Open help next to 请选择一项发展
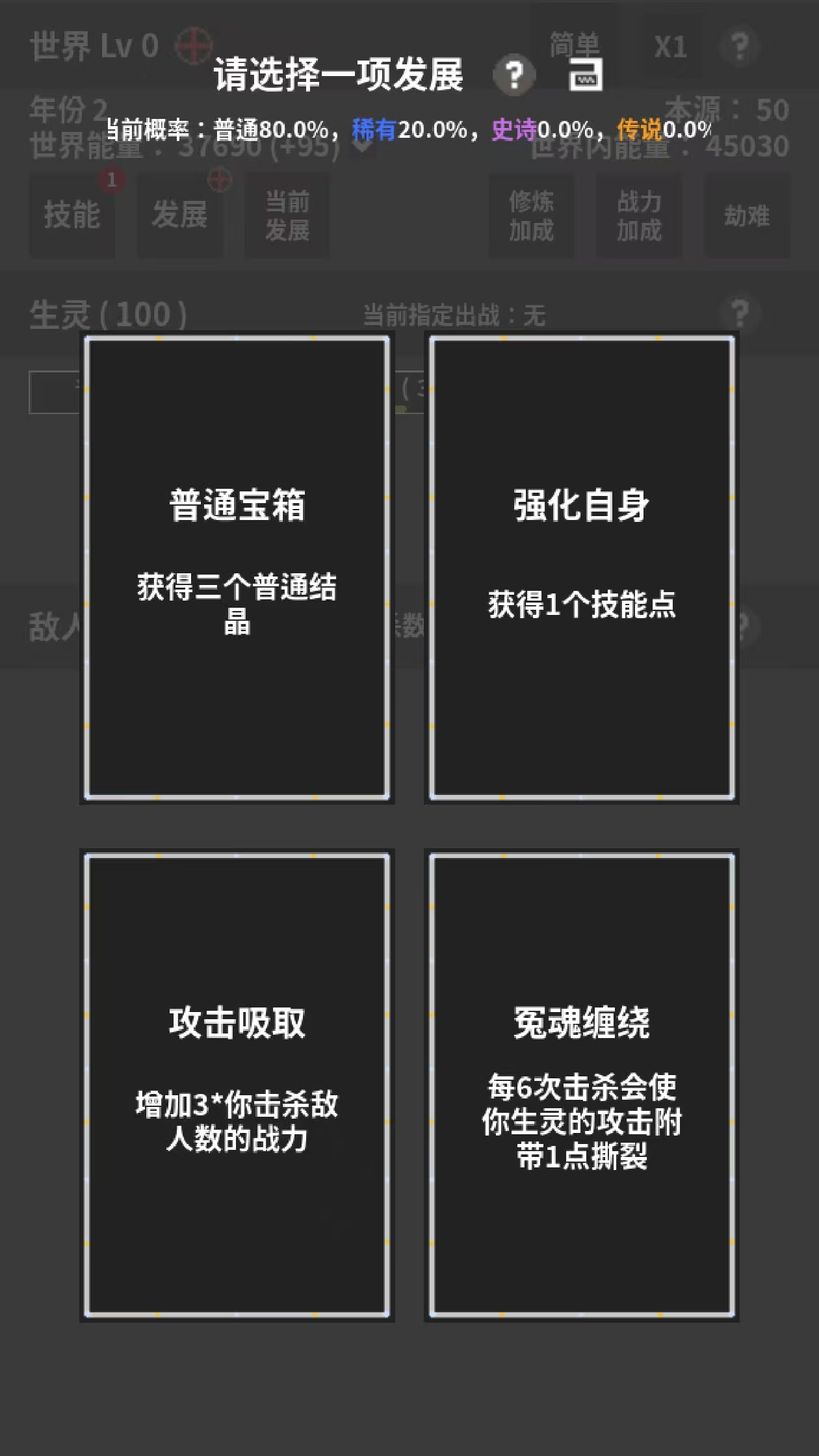This screenshot has height=1456, width=819. (x=514, y=75)
